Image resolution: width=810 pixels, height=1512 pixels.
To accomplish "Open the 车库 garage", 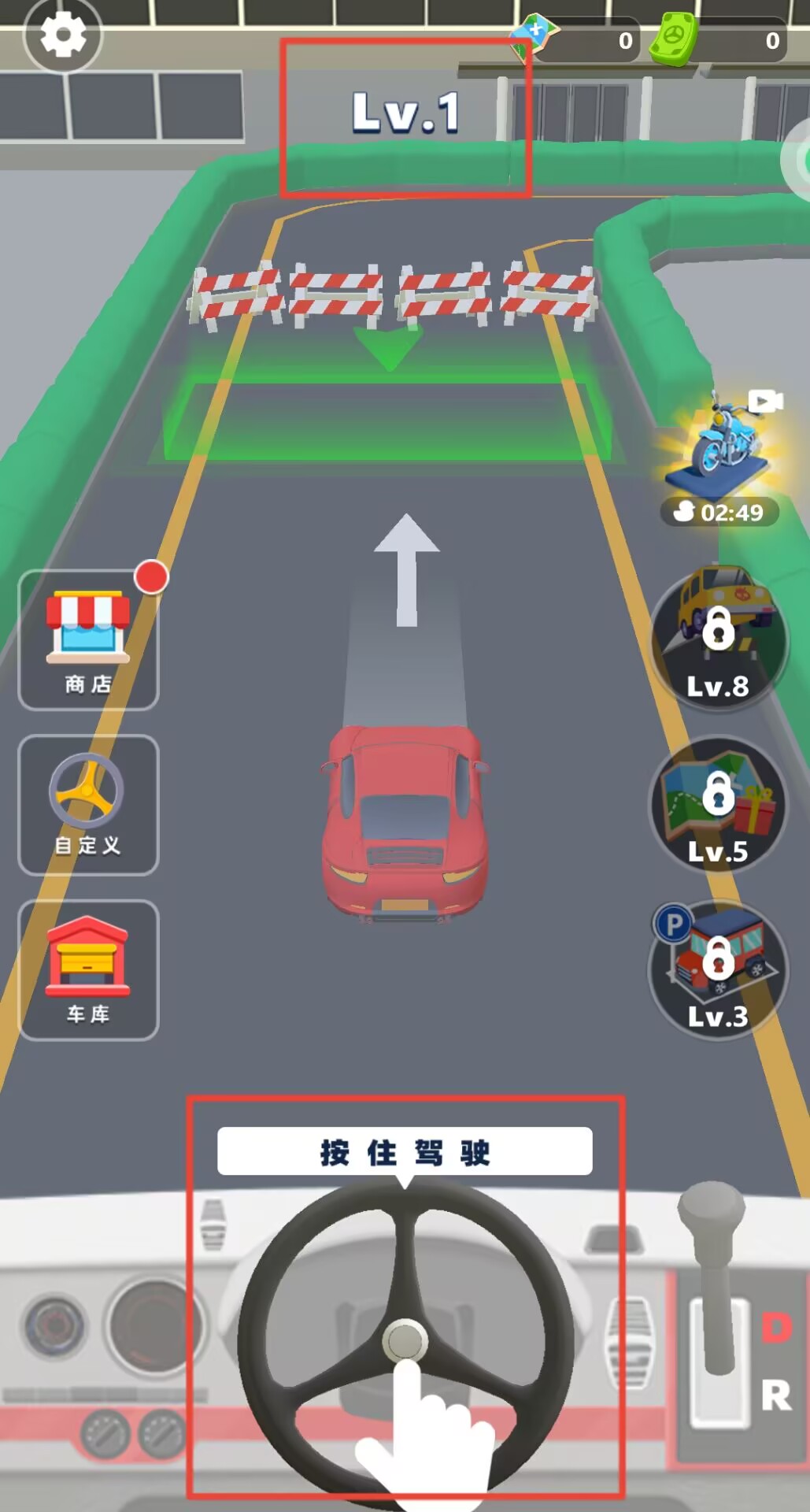I will (88, 969).
